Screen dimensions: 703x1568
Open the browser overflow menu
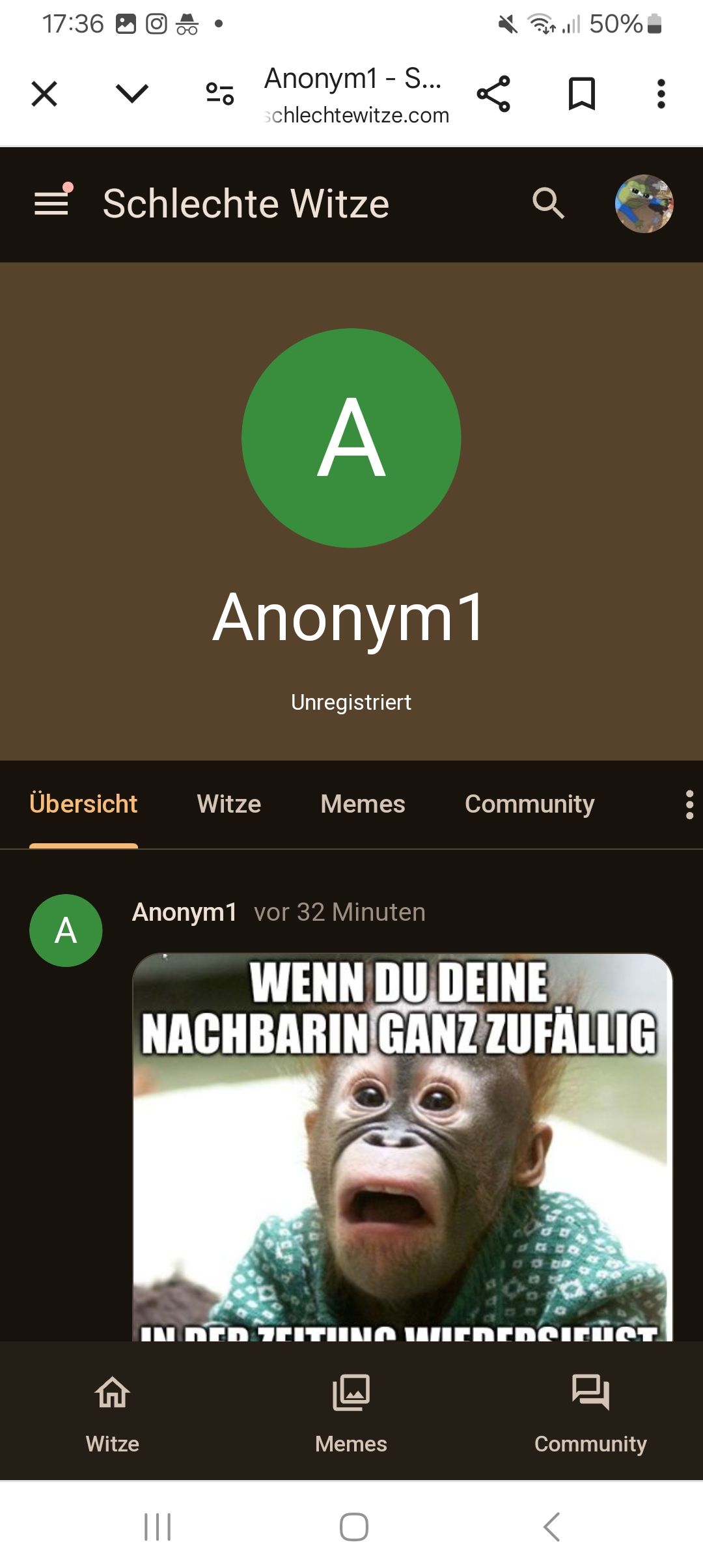[x=661, y=94]
